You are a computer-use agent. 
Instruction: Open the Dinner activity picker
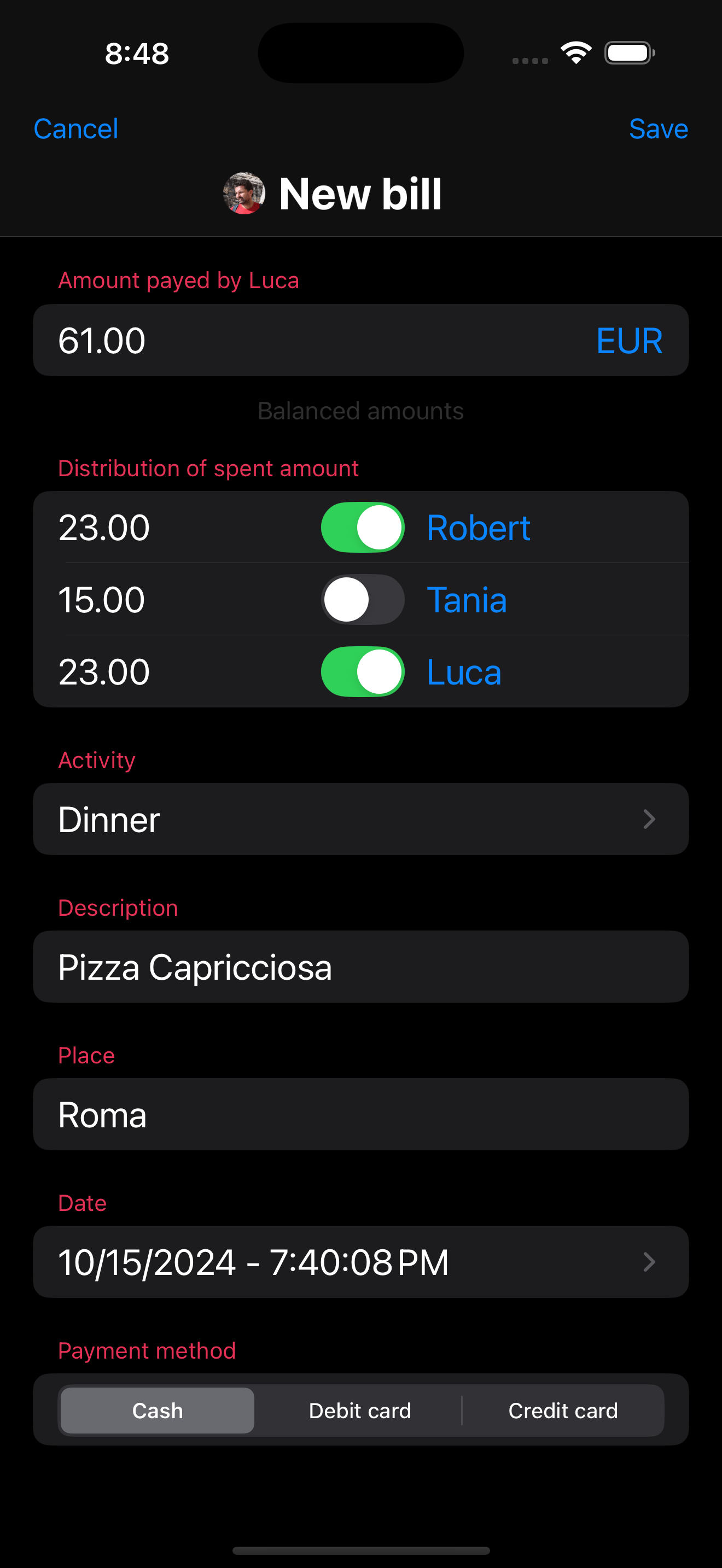tap(361, 820)
